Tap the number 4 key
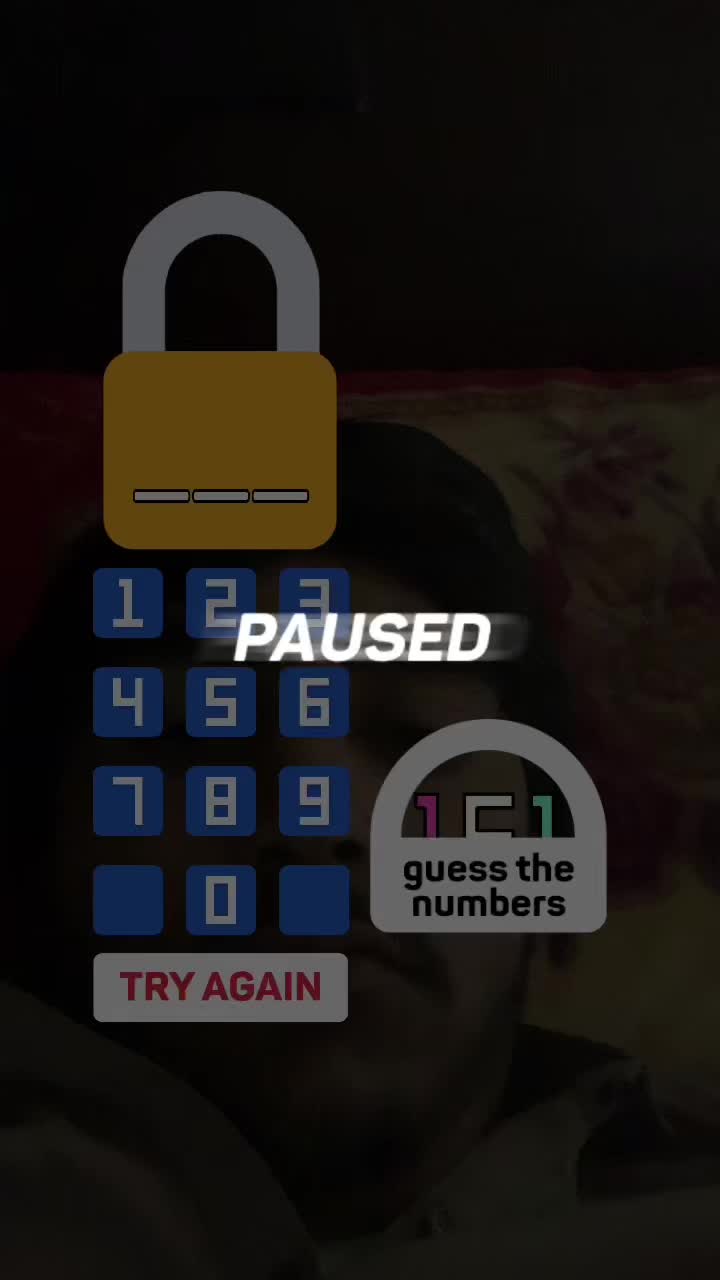 click(128, 702)
